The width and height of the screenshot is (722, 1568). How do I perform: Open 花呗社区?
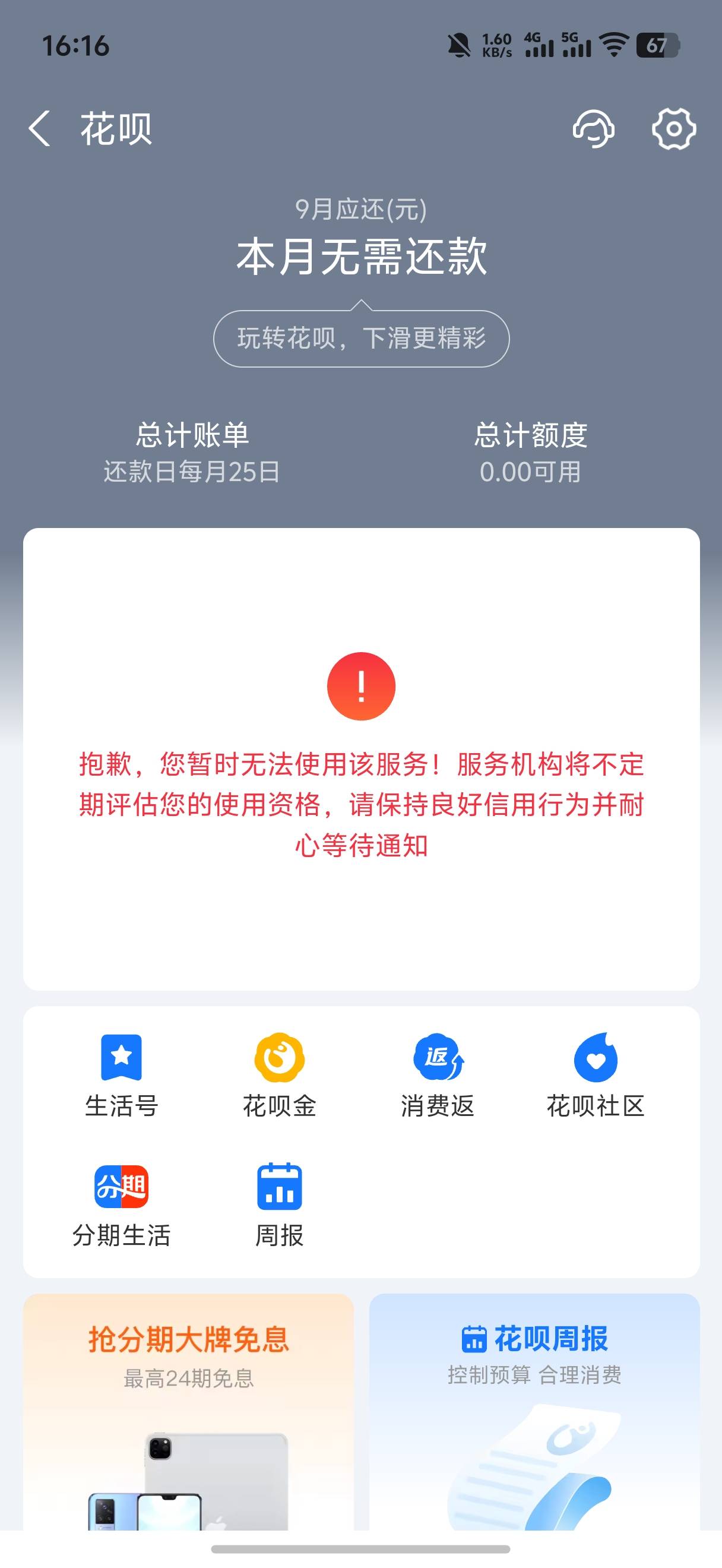tap(596, 1076)
